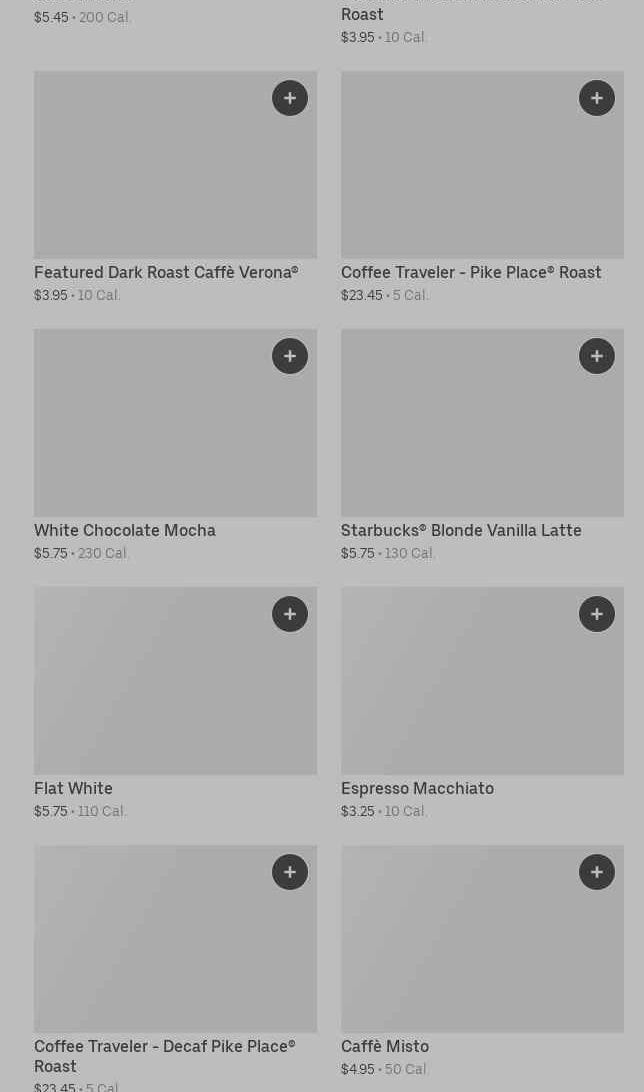Add Espresso Macchiato to cart

coord(597,614)
